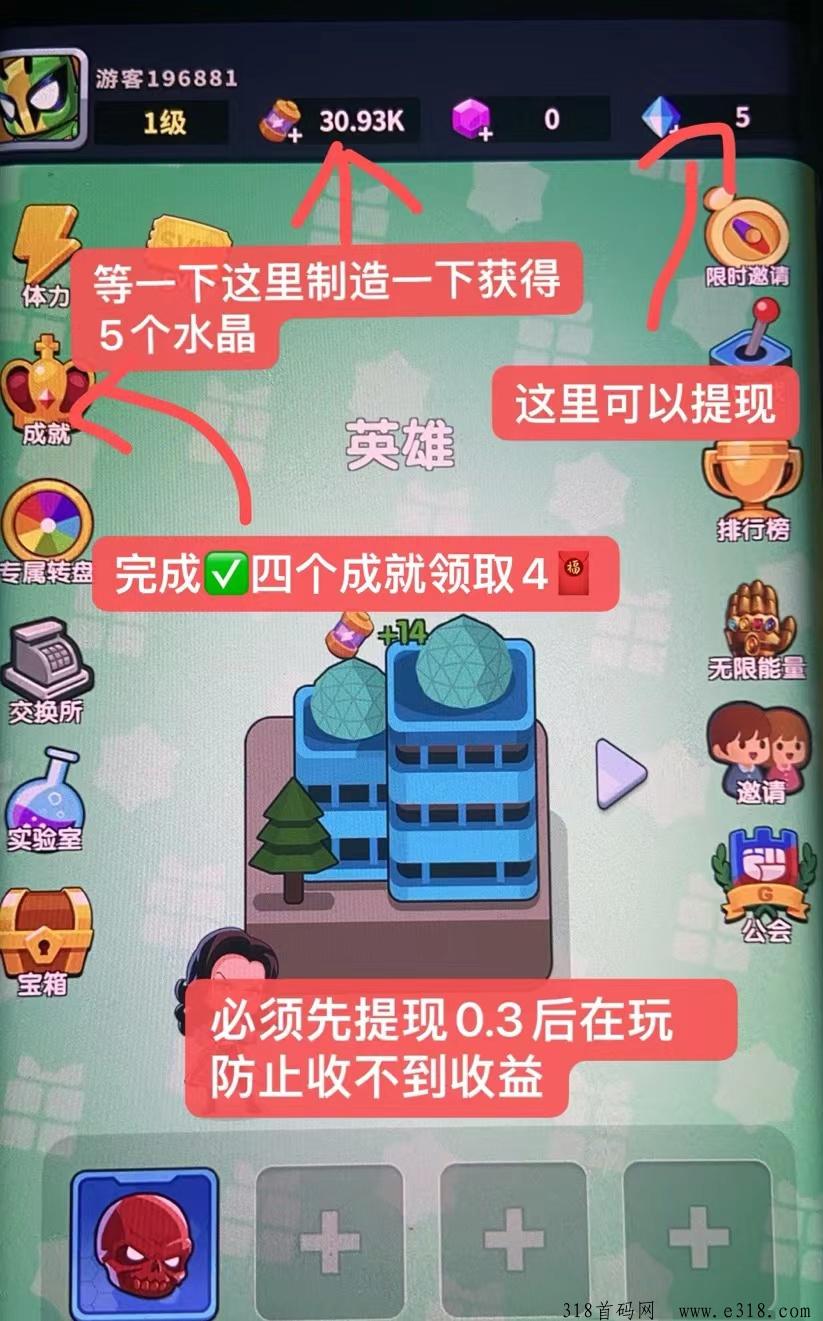Open the 限时邀请 limited-time invite

click(x=746, y=237)
